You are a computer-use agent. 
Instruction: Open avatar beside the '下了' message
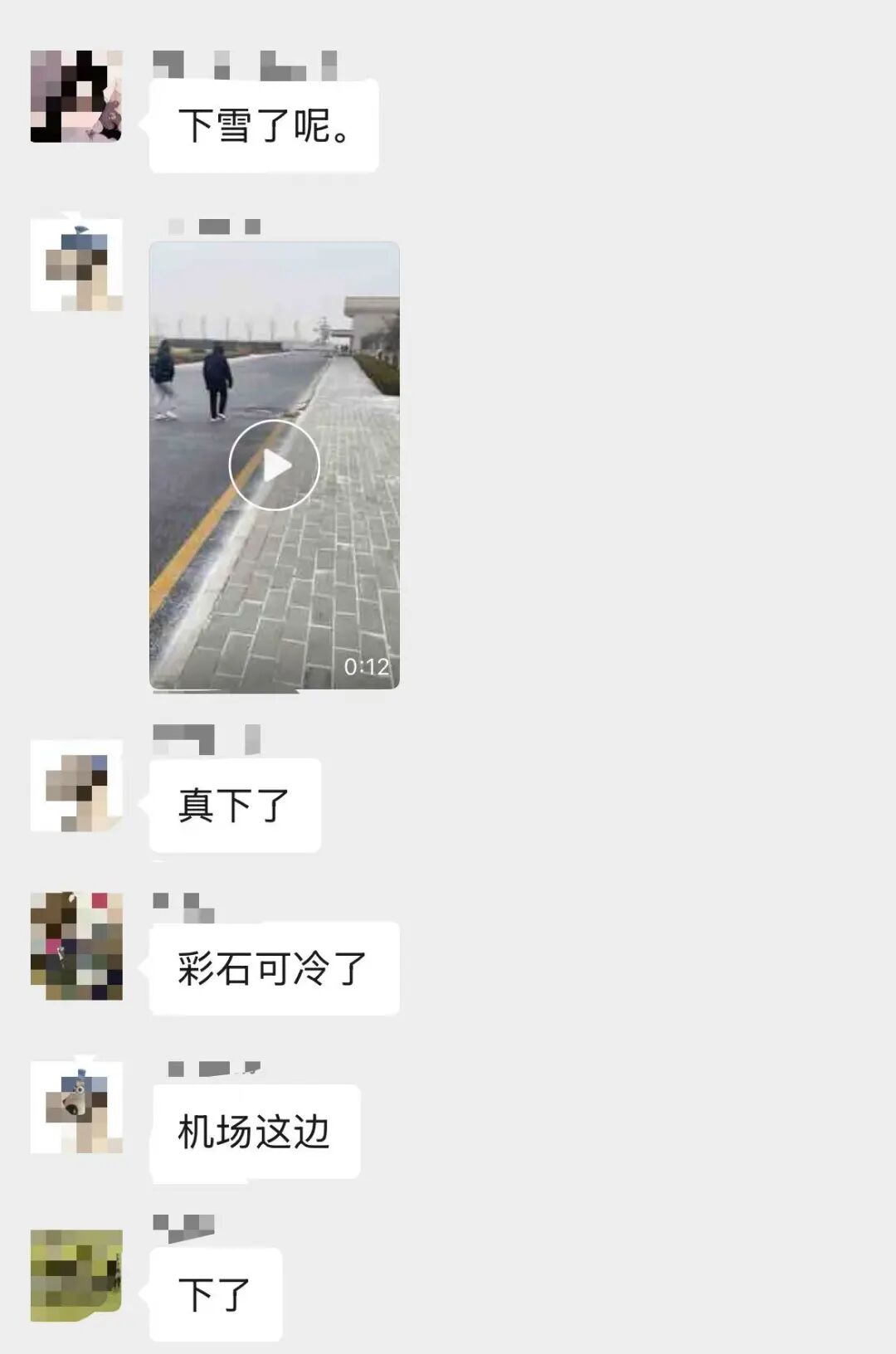pos(76,1275)
